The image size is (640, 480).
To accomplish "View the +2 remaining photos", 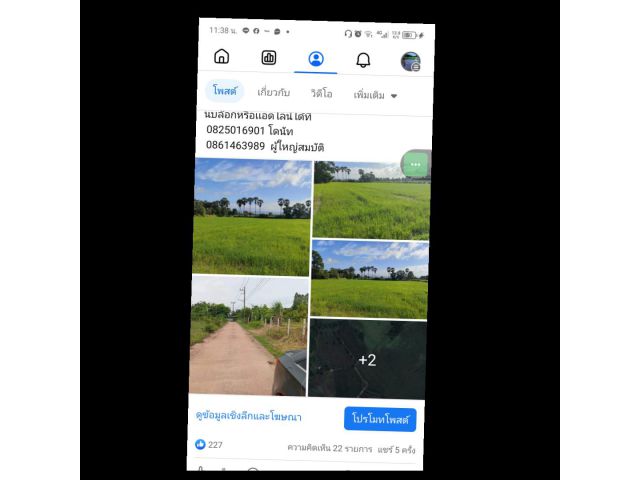I will (367, 358).
